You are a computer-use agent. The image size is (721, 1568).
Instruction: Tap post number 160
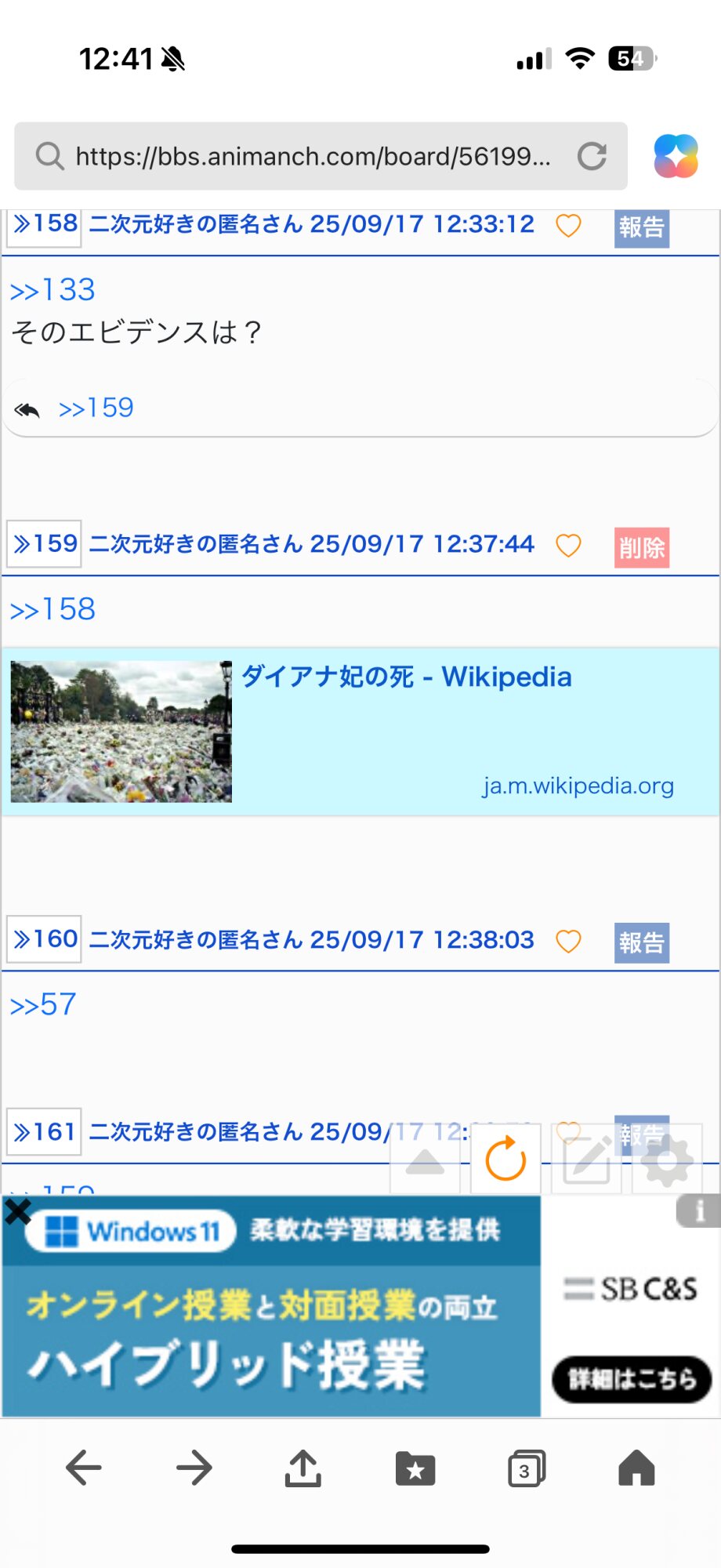coord(45,938)
